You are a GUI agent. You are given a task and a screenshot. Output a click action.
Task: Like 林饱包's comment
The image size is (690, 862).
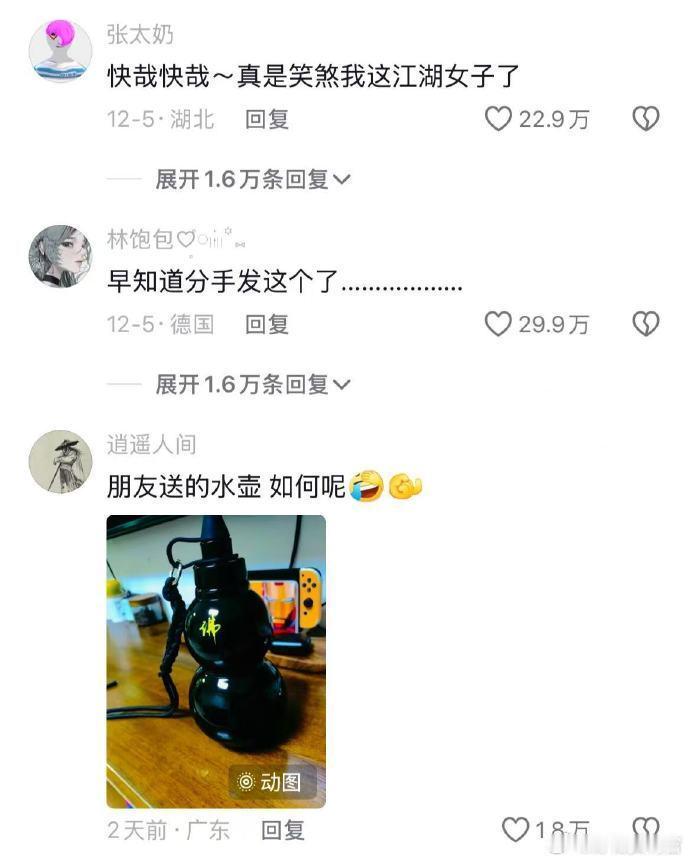(498, 324)
